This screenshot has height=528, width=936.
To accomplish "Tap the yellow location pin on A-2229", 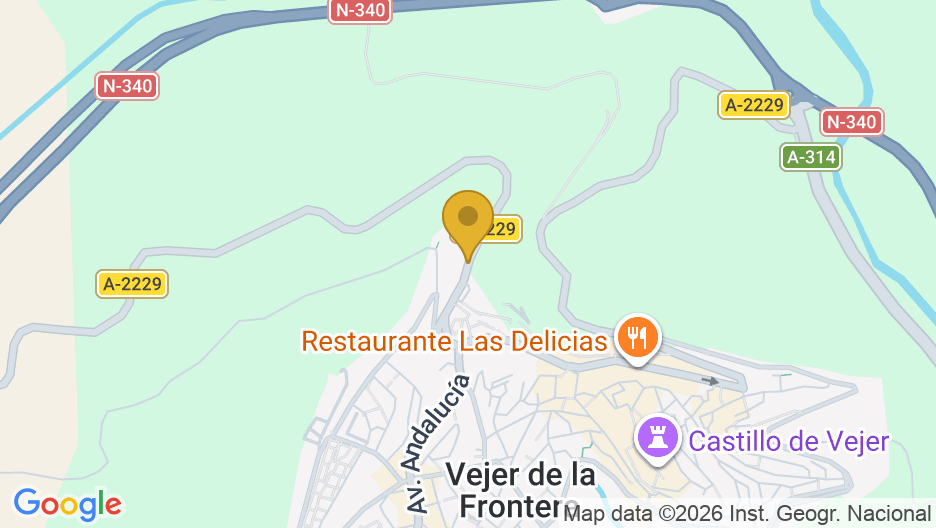I will (467, 219).
